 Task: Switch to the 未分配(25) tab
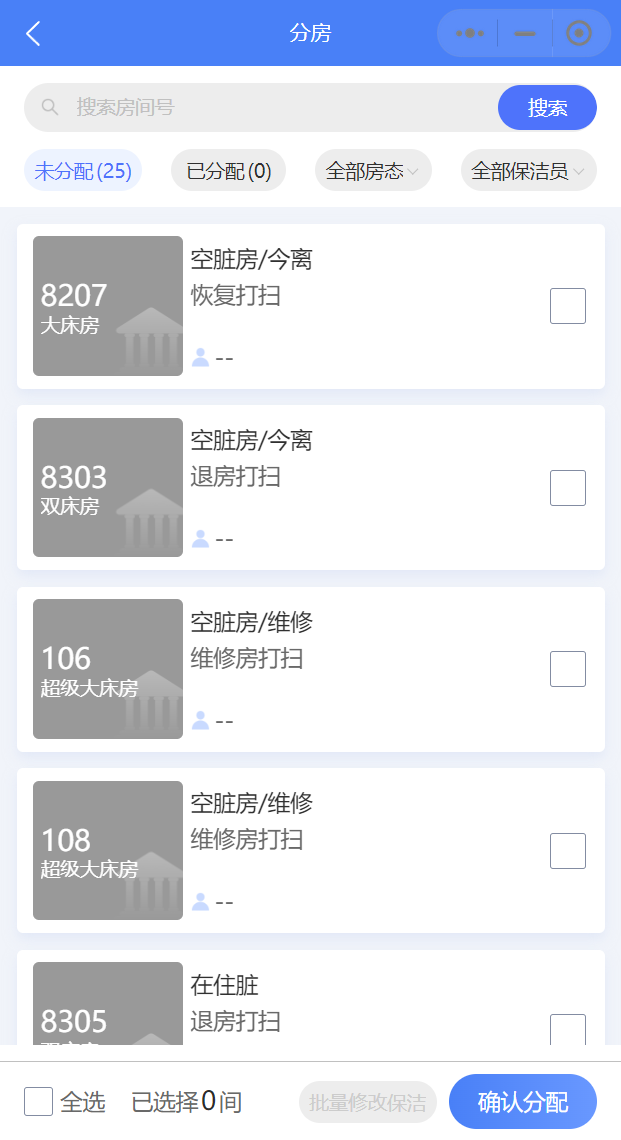[83, 171]
